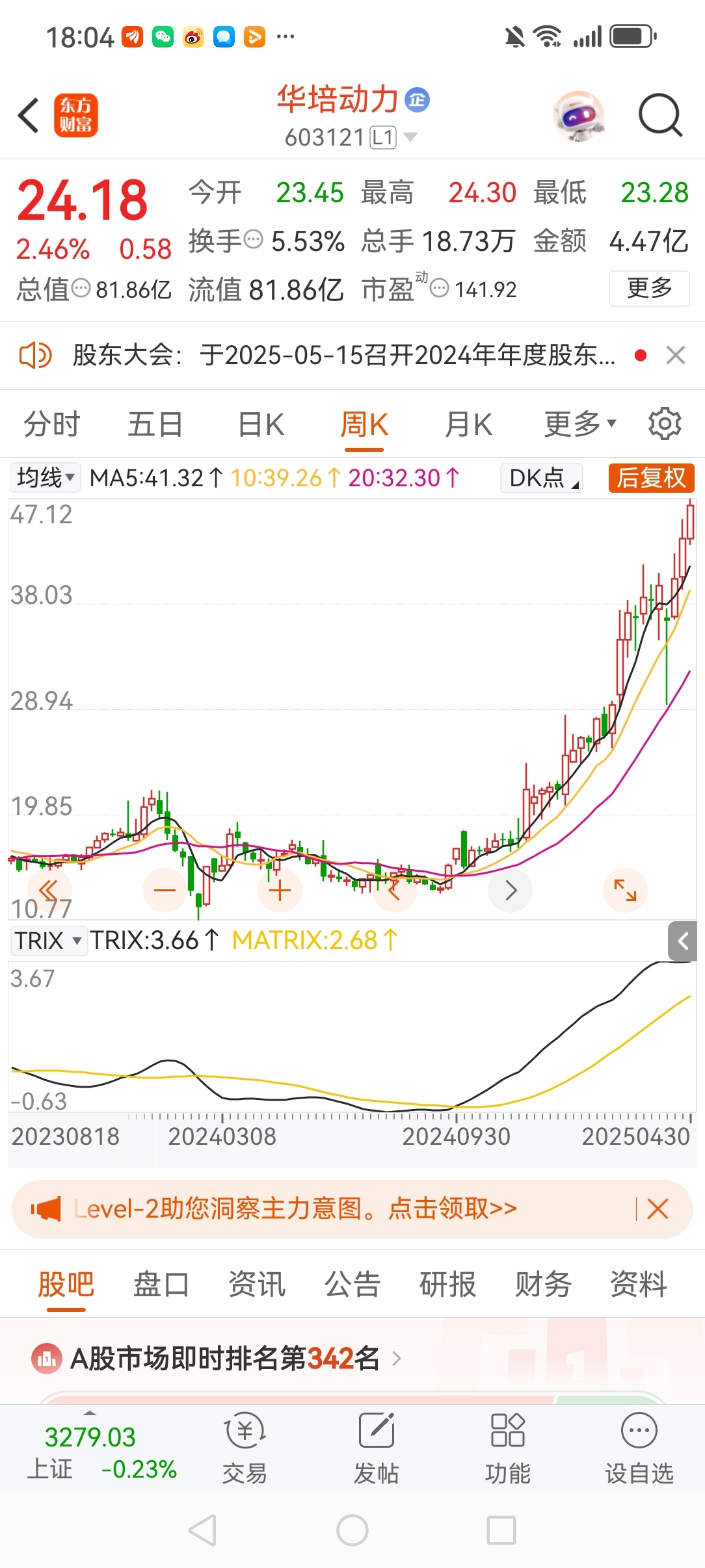Open the 均线 indicator dropdown
The image size is (705, 1568).
click(x=46, y=478)
